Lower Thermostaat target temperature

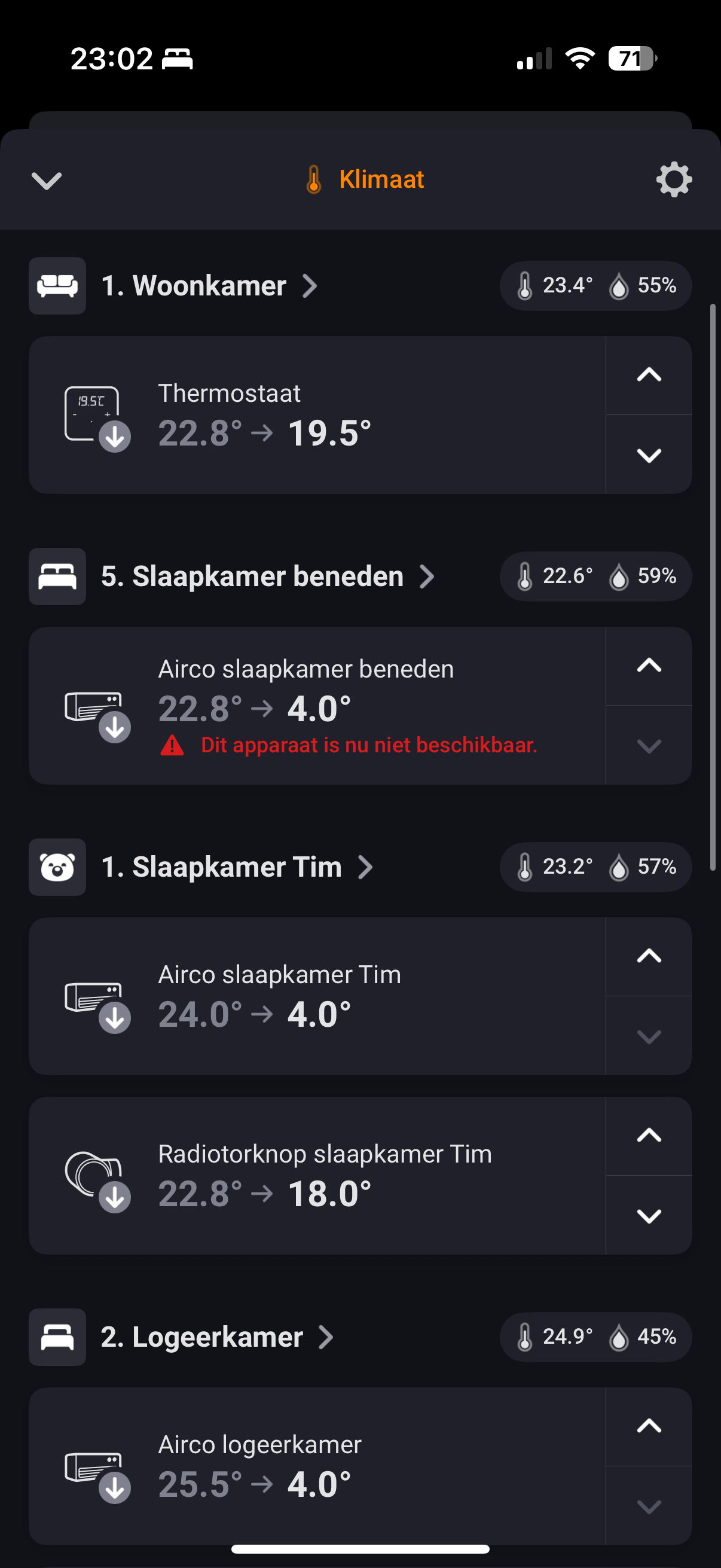649,454
